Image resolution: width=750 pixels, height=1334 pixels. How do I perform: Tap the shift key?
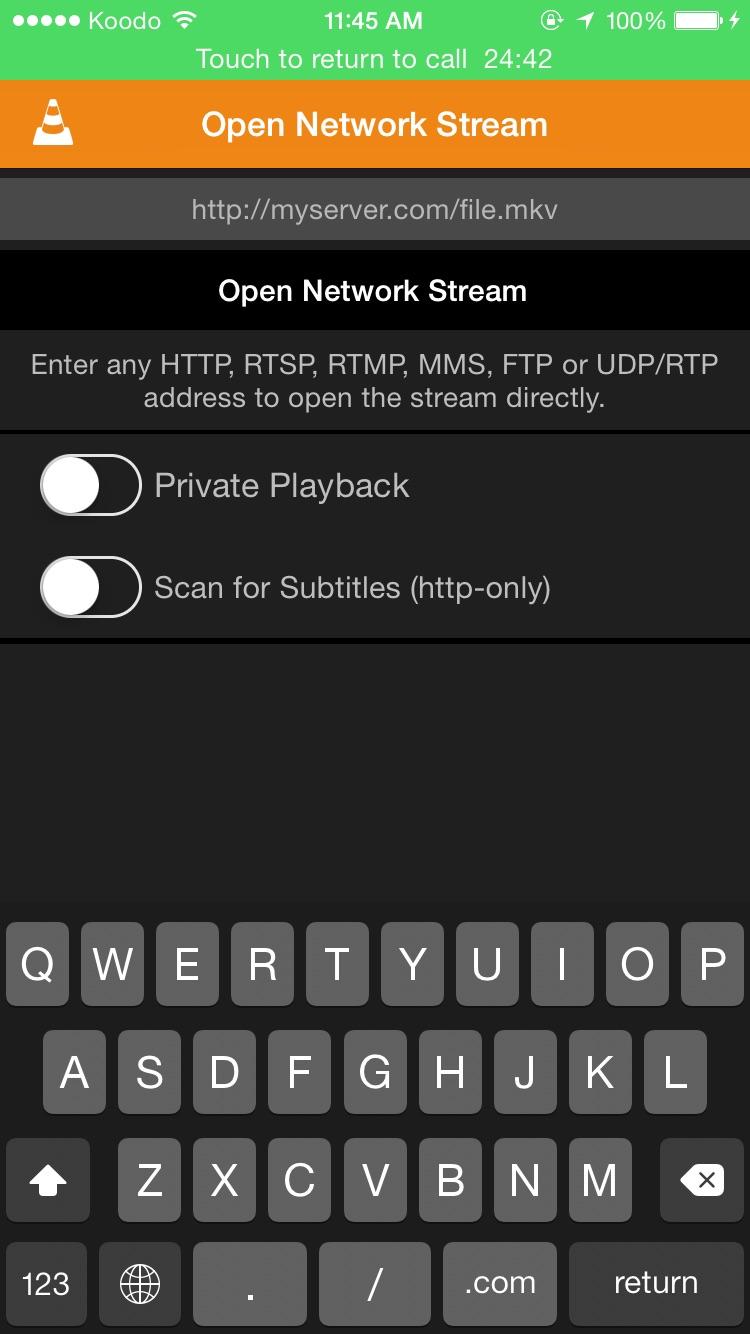48,1180
